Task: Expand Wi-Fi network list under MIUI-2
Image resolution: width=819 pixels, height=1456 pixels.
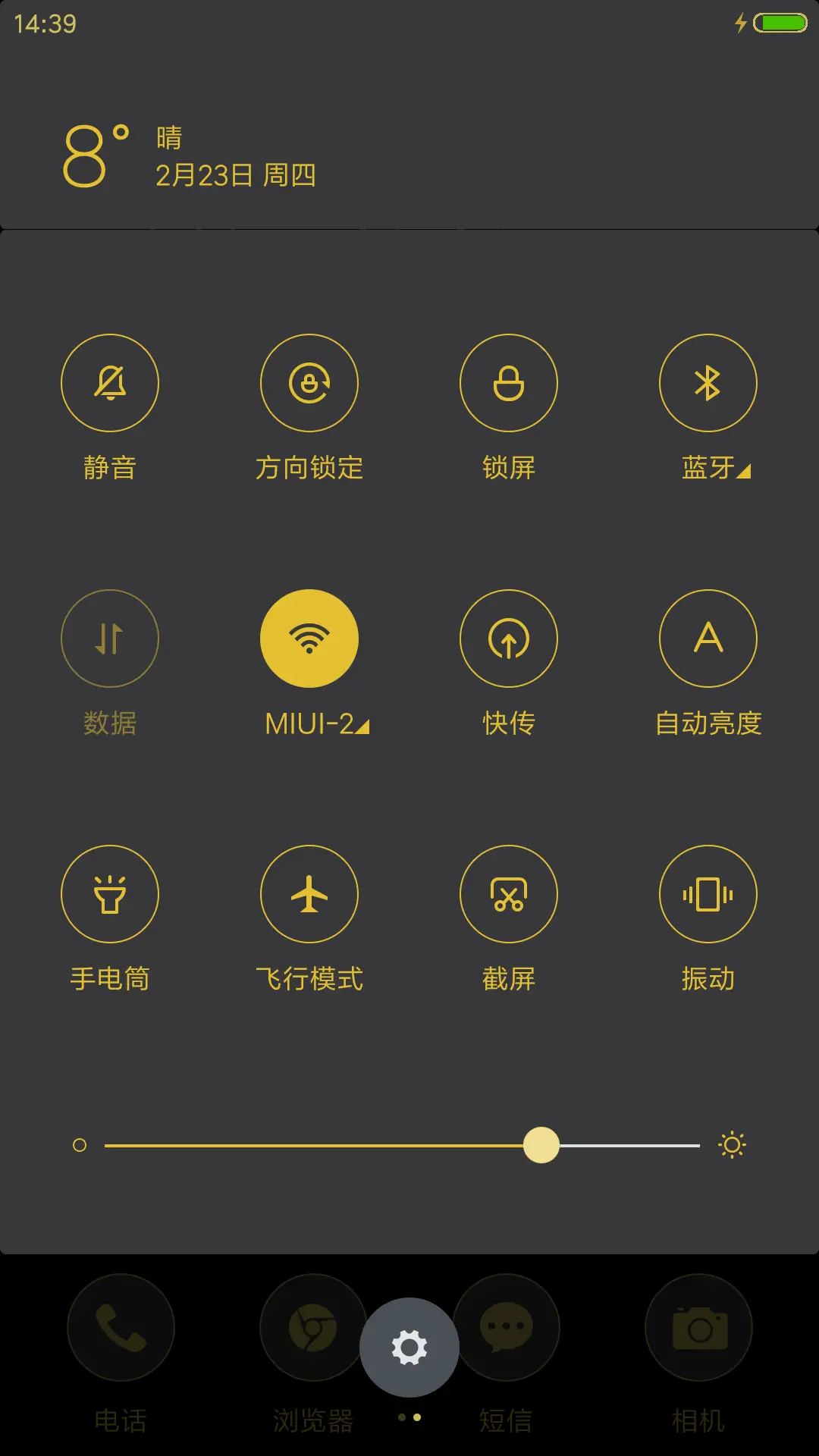Action: point(363,725)
